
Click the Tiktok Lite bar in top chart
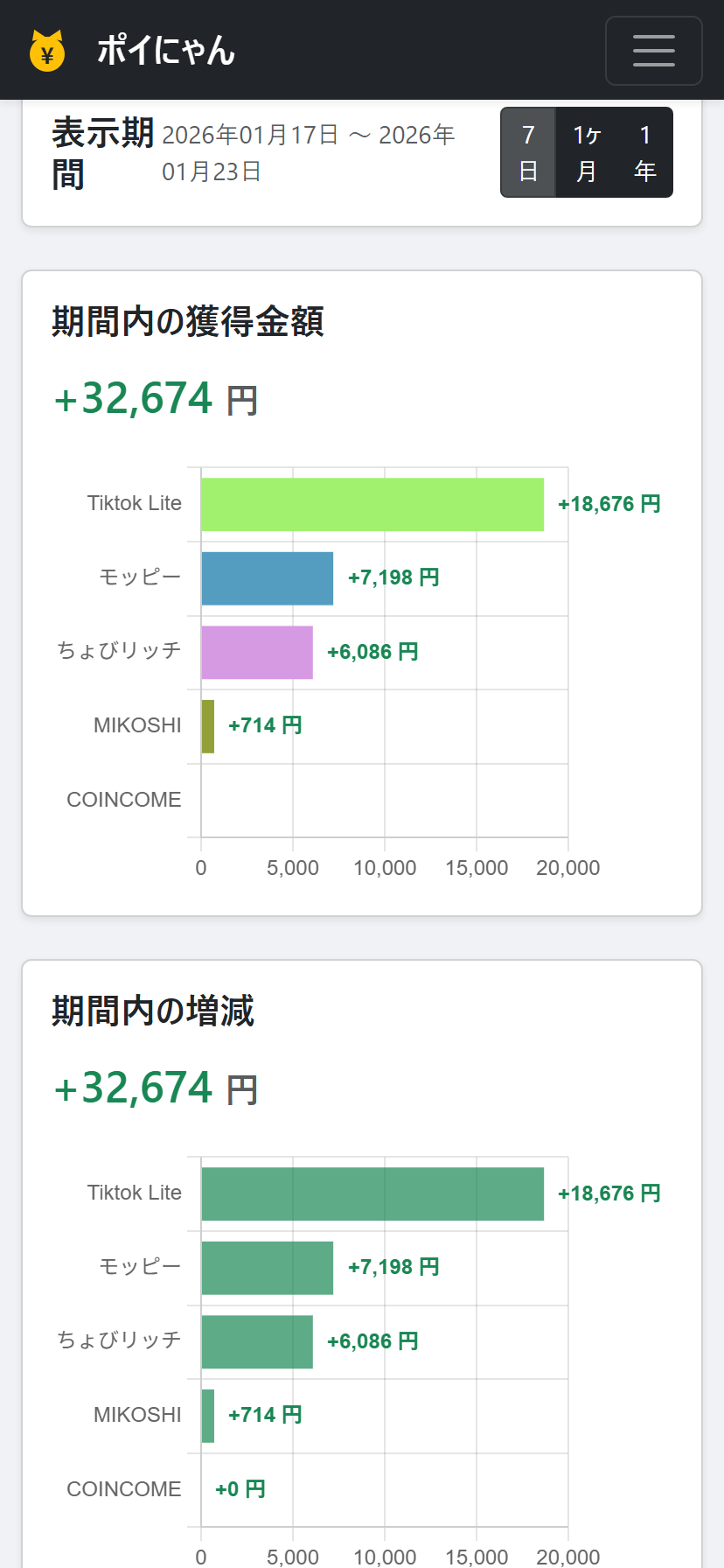[x=372, y=504]
